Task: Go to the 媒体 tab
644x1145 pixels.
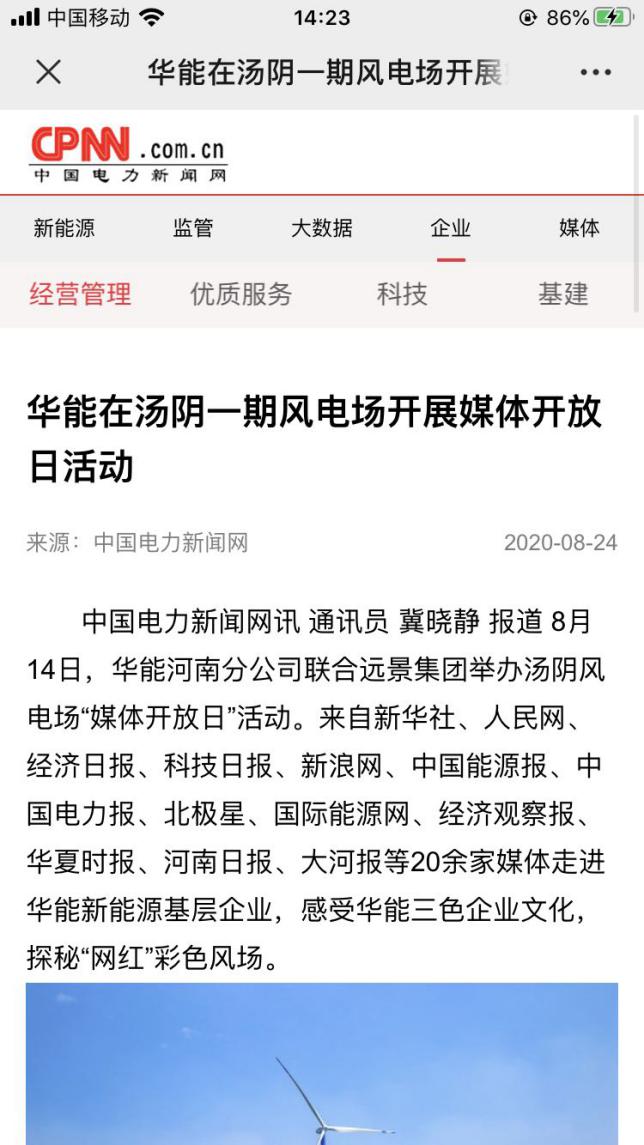Action: tap(579, 229)
